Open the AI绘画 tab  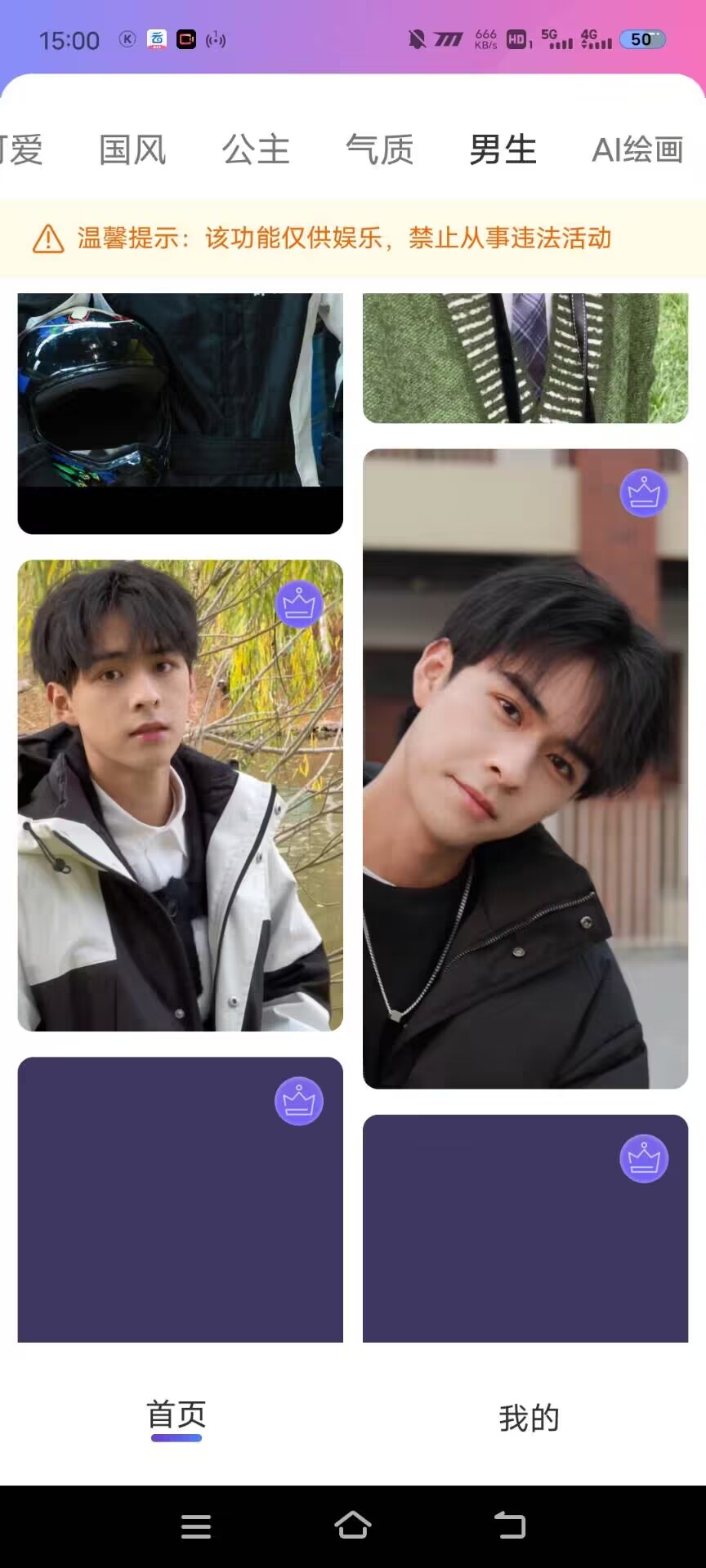(637, 150)
